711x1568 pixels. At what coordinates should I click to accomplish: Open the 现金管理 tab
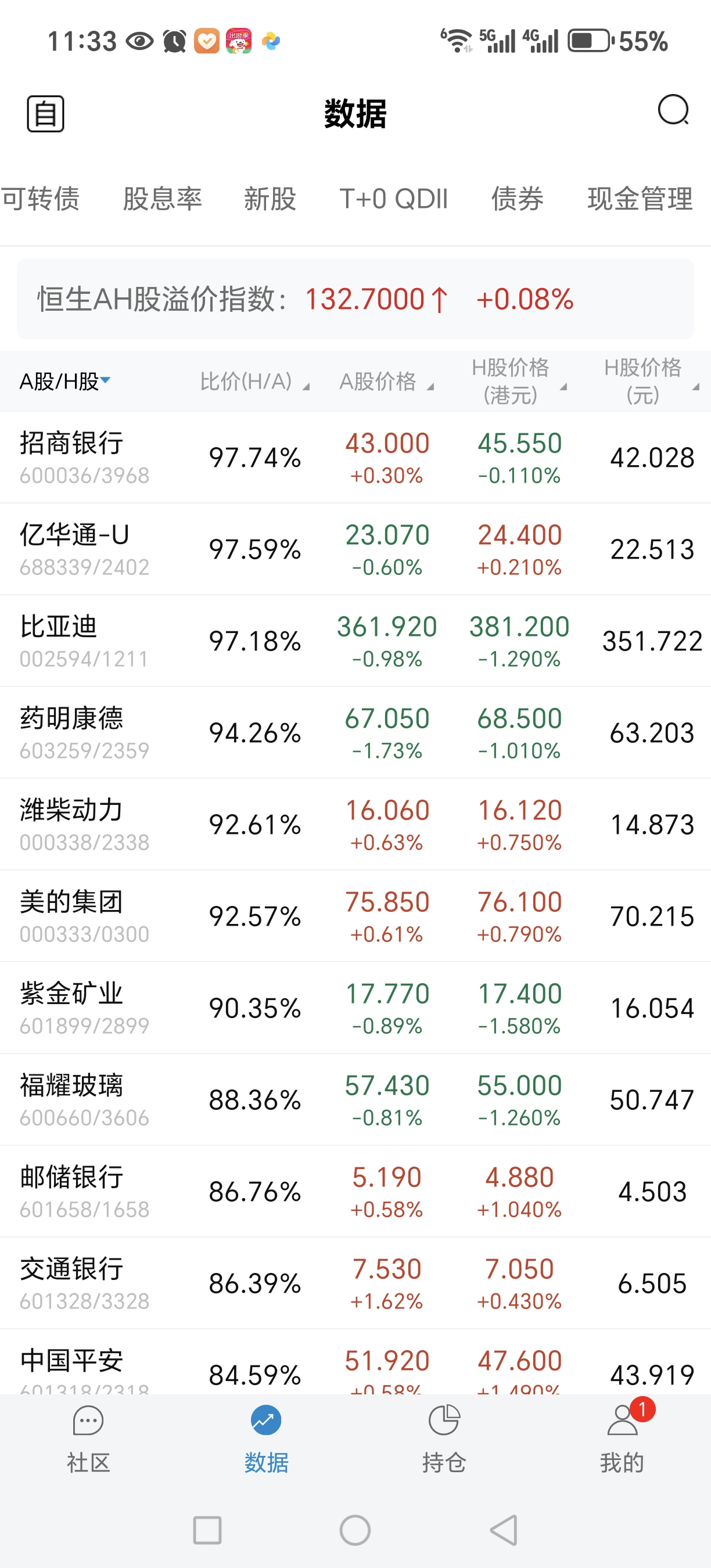[640, 199]
